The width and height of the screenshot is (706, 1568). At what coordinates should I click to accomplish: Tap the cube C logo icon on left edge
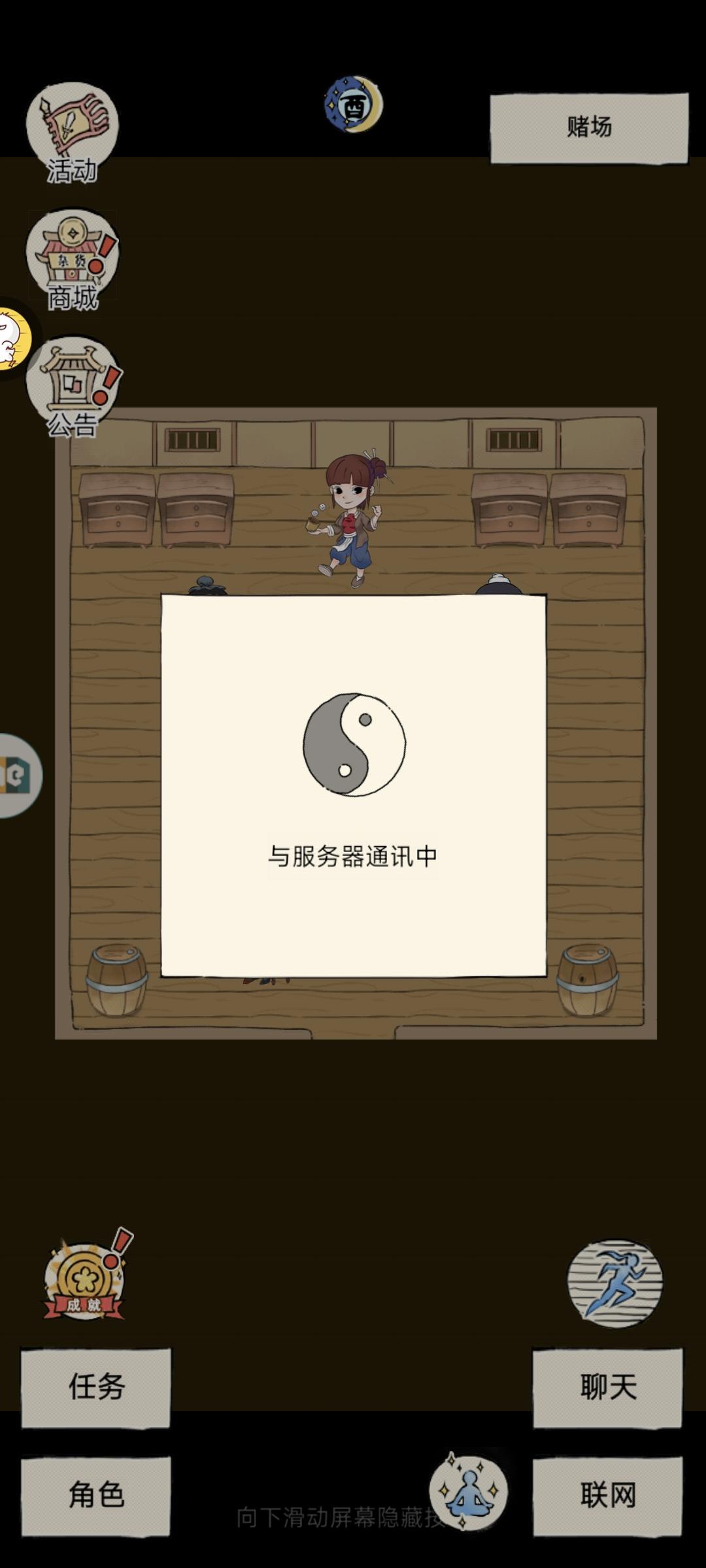point(16,774)
